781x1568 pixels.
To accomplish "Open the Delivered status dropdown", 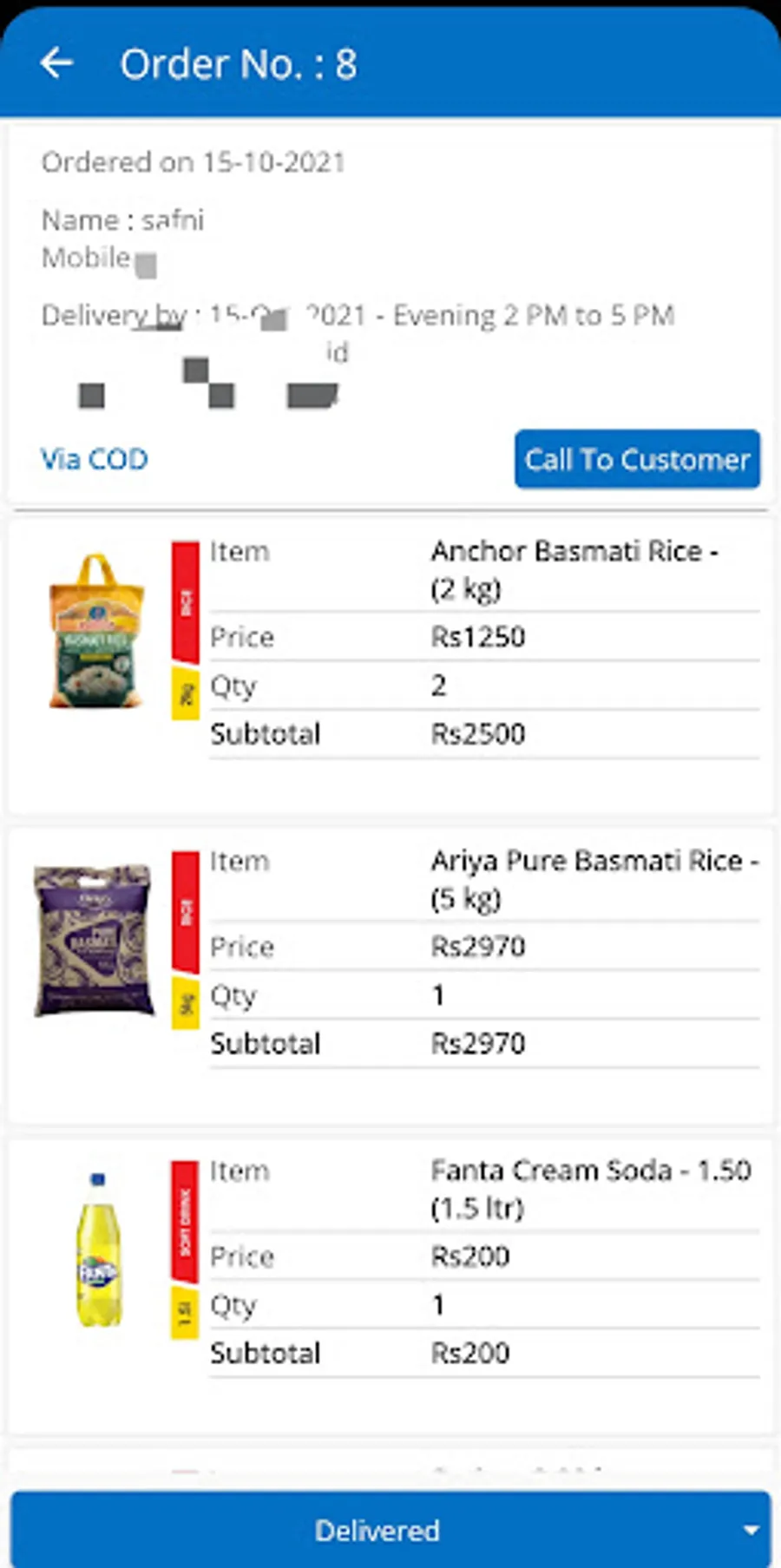I will [390, 1530].
